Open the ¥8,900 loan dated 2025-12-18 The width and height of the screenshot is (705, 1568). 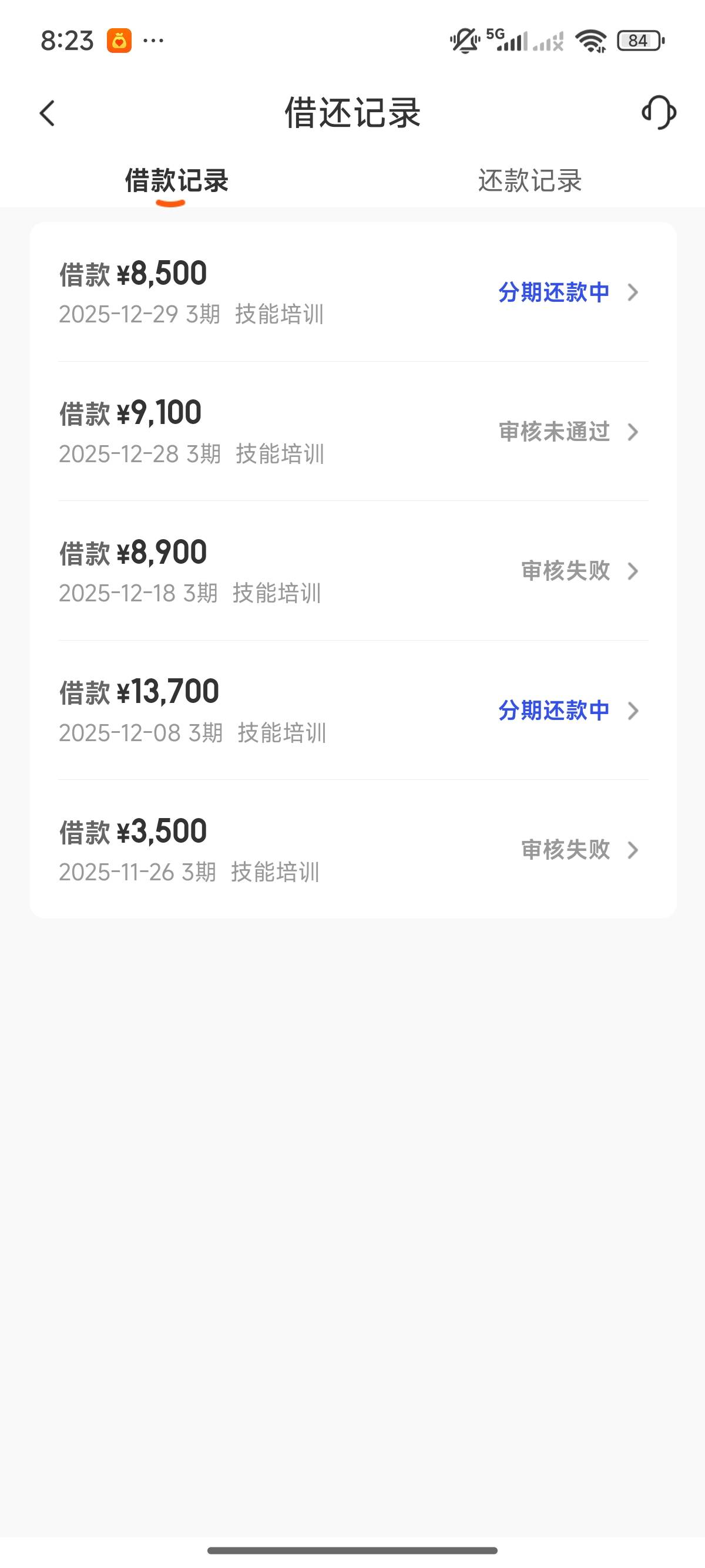353,571
